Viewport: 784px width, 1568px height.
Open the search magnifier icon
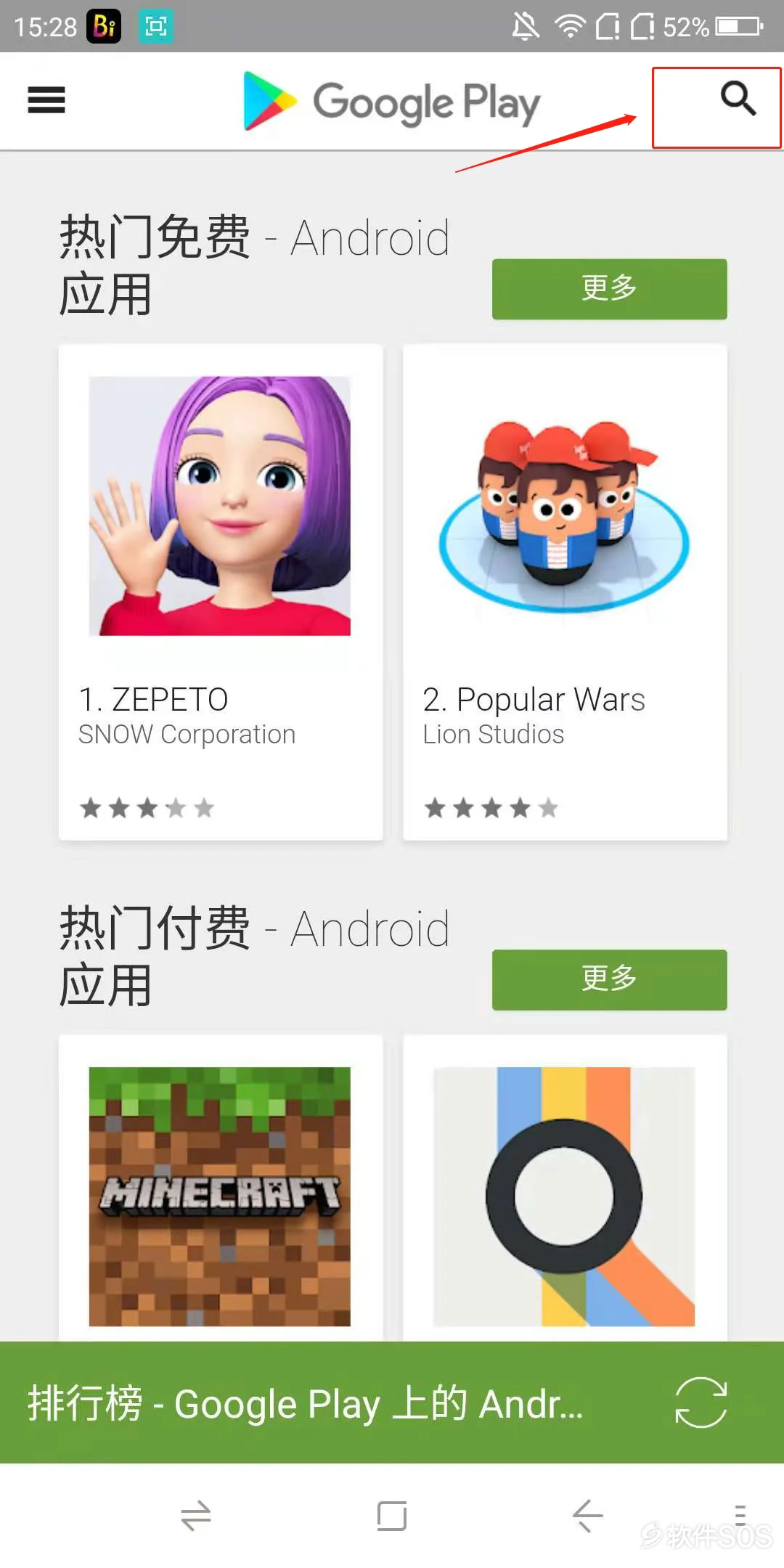pyautogui.click(x=738, y=99)
